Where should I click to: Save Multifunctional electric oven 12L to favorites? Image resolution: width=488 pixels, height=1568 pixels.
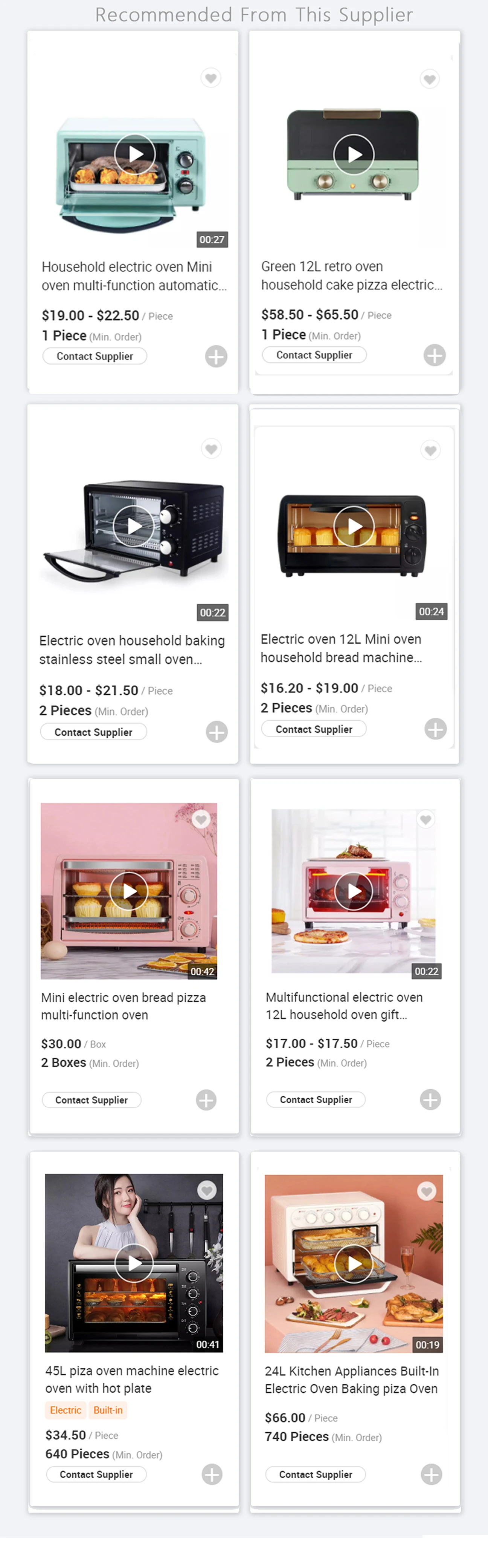(x=426, y=819)
